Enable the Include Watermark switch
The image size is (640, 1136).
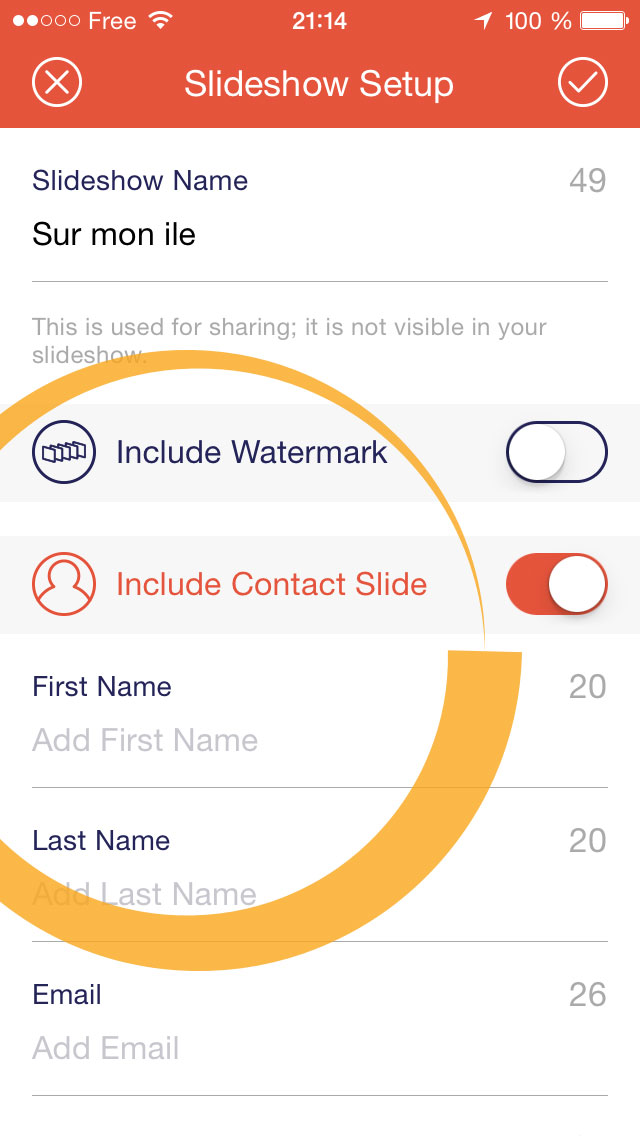point(557,452)
